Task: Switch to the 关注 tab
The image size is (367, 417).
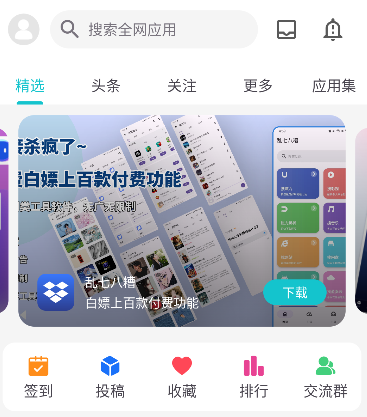Action: pos(182,86)
